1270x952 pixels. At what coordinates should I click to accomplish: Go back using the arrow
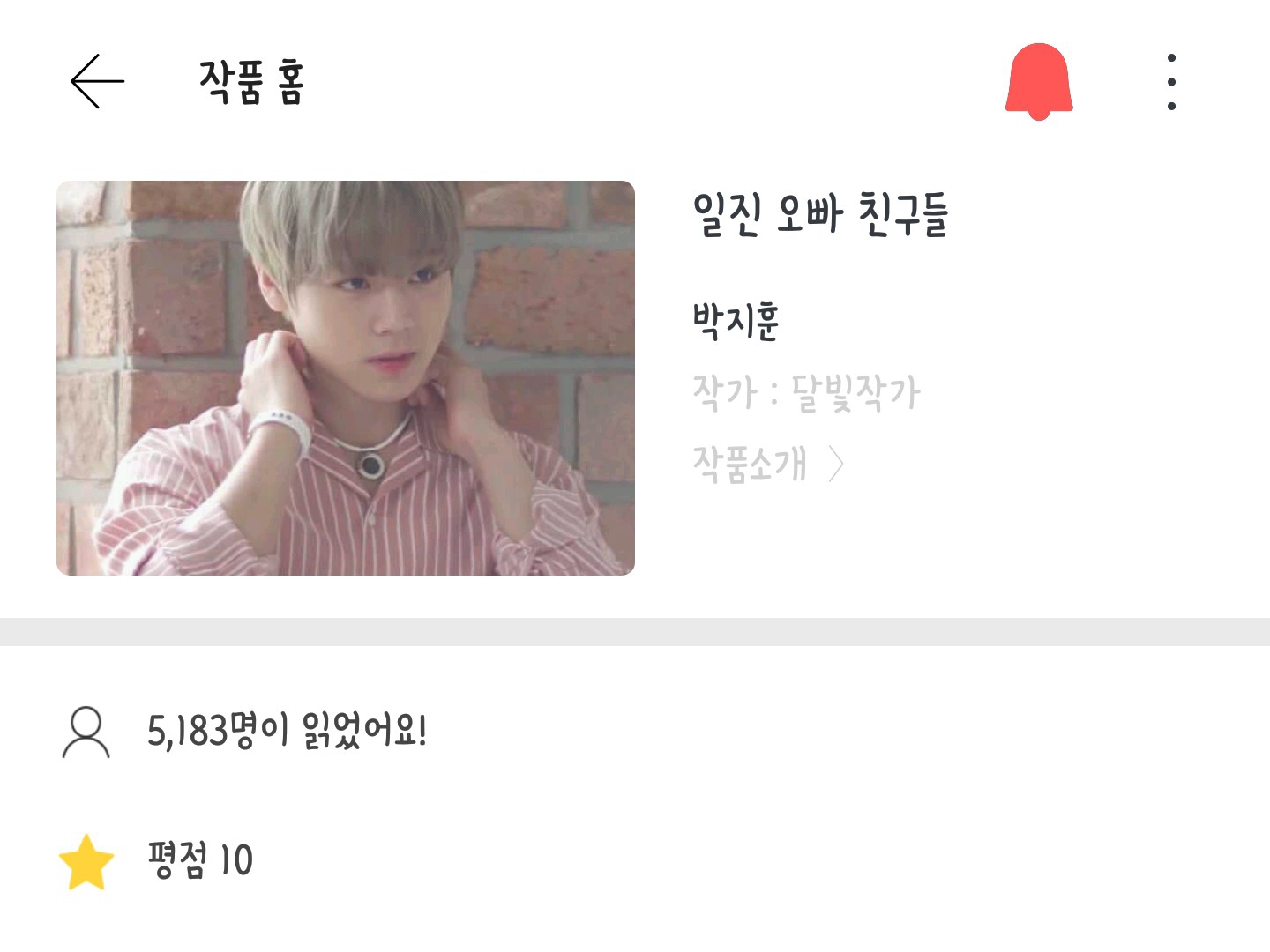(x=97, y=81)
